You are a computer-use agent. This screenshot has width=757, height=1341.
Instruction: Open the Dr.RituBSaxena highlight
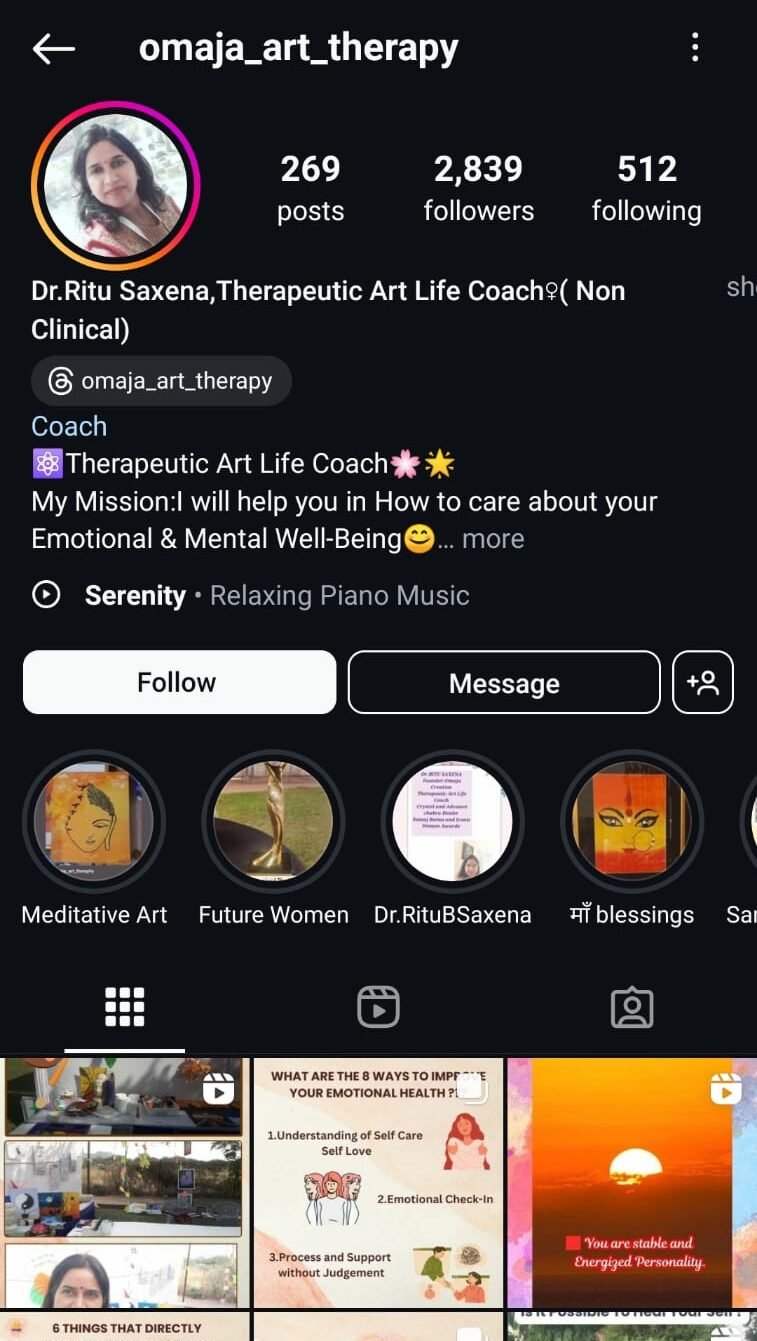pyautogui.click(x=452, y=822)
